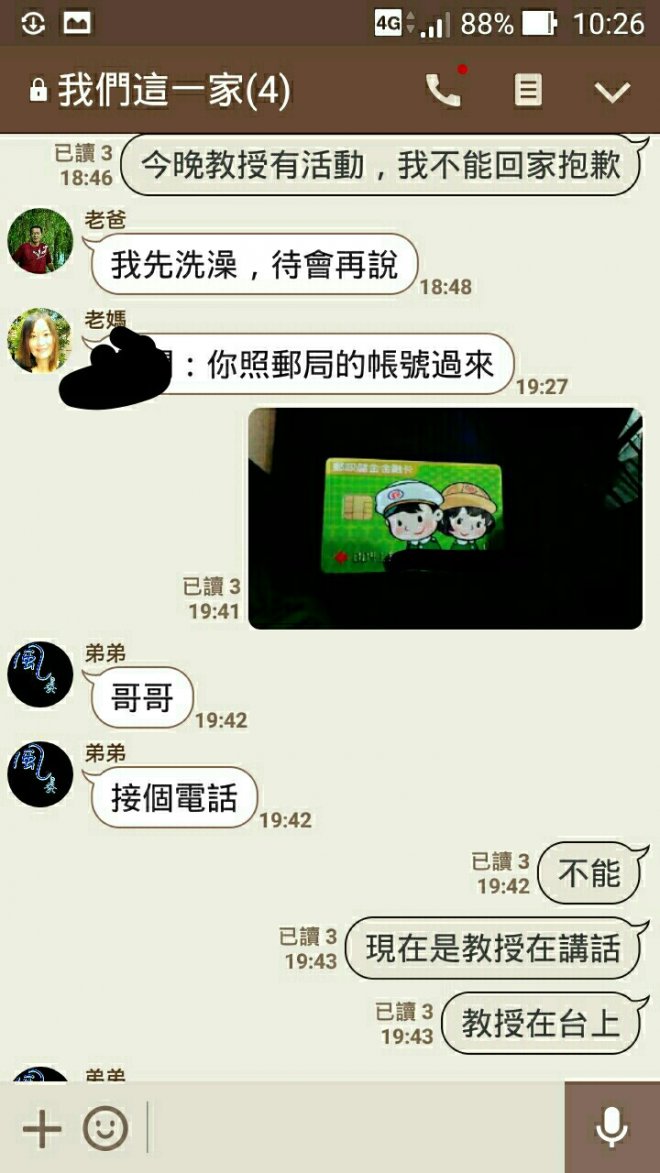The width and height of the screenshot is (660, 1173).
Task: Open the notes icon in the header
Action: (x=528, y=91)
